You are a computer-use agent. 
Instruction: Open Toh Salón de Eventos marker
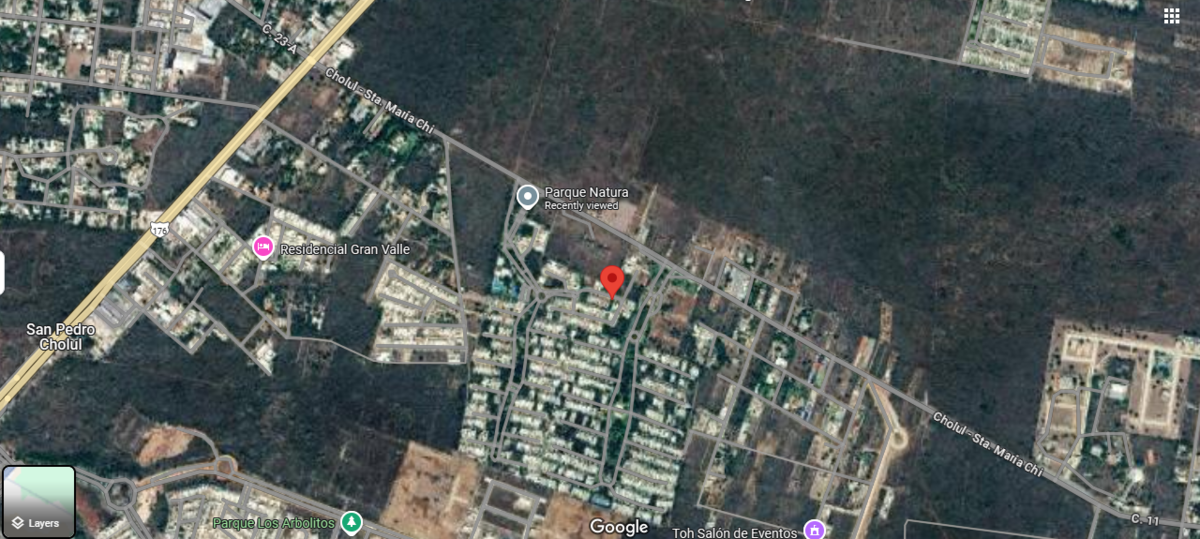(815, 530)
